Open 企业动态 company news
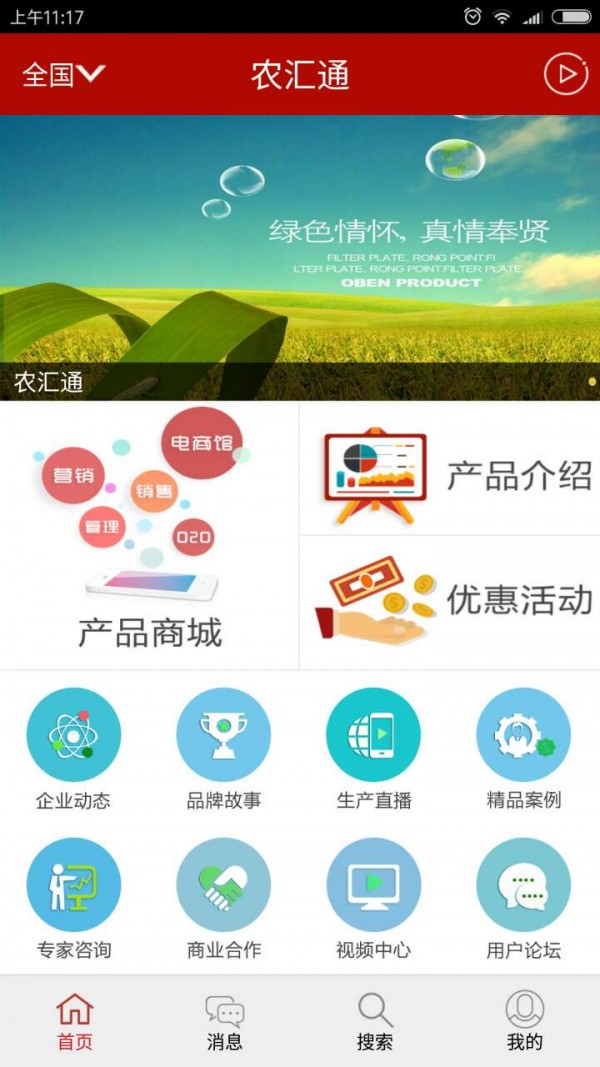Screen dimensions: 600x1067 pyautogui.click(x=73, y=748)
